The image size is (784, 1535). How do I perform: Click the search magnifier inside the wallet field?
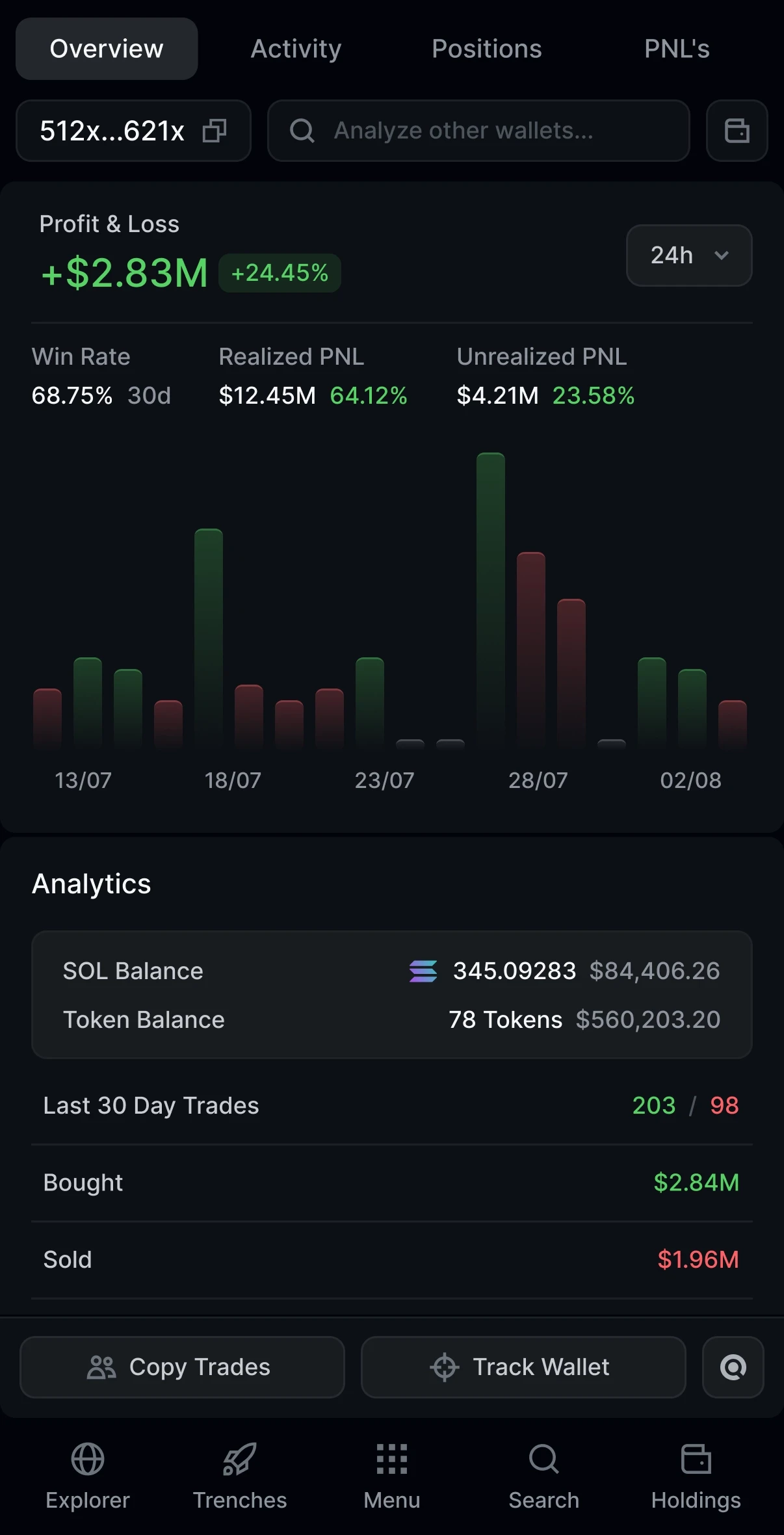pyautogui.click(x=302, y=131)
